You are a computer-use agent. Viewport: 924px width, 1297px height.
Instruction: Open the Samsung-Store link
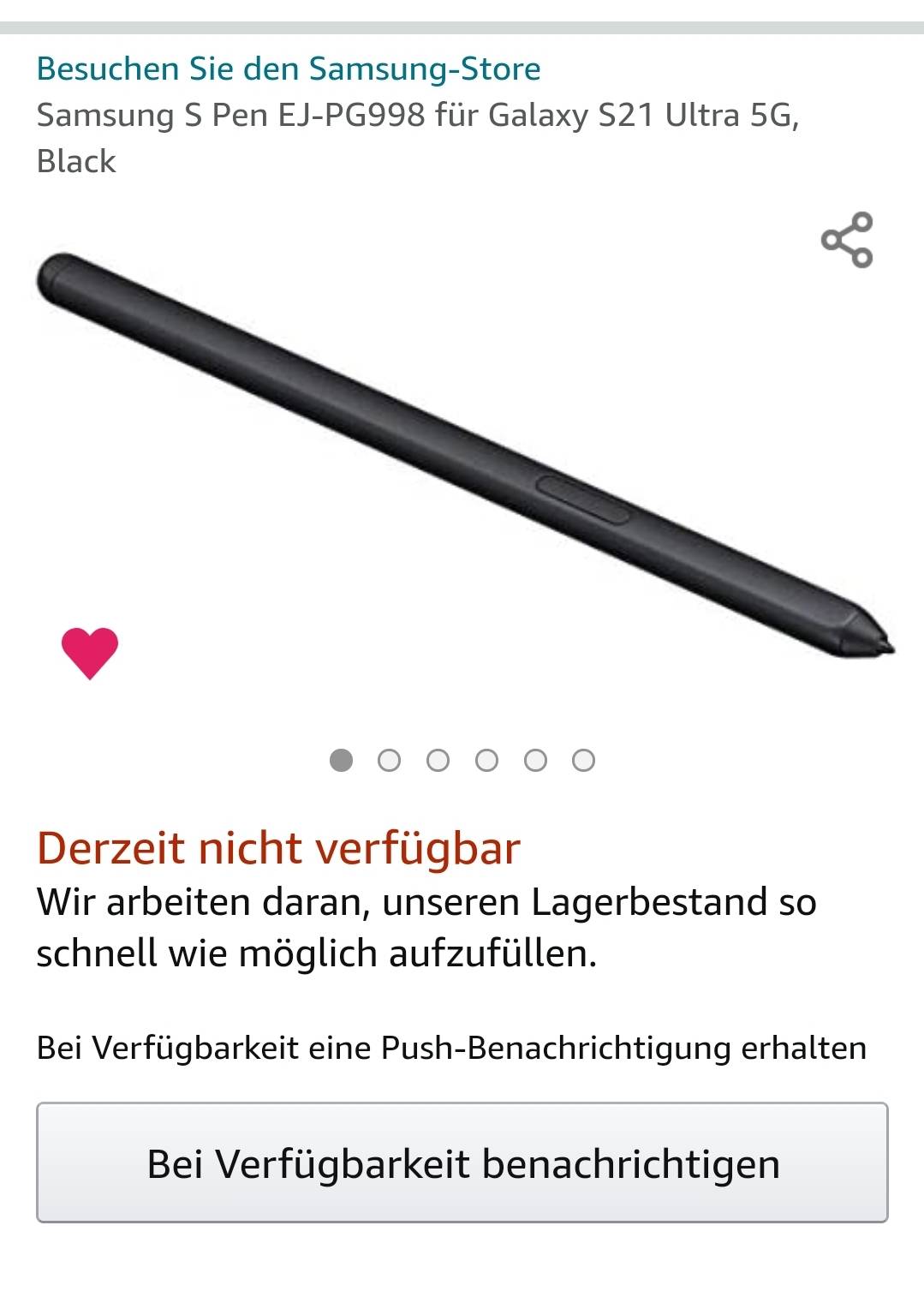pos(289,69)
